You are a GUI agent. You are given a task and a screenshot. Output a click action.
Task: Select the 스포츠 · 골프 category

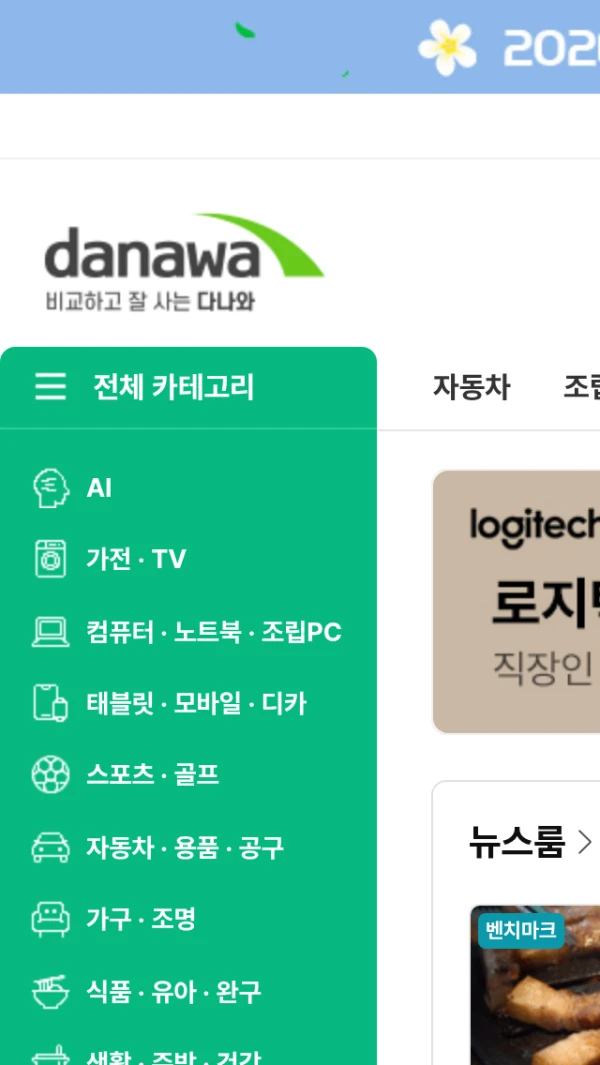point(152,775)
